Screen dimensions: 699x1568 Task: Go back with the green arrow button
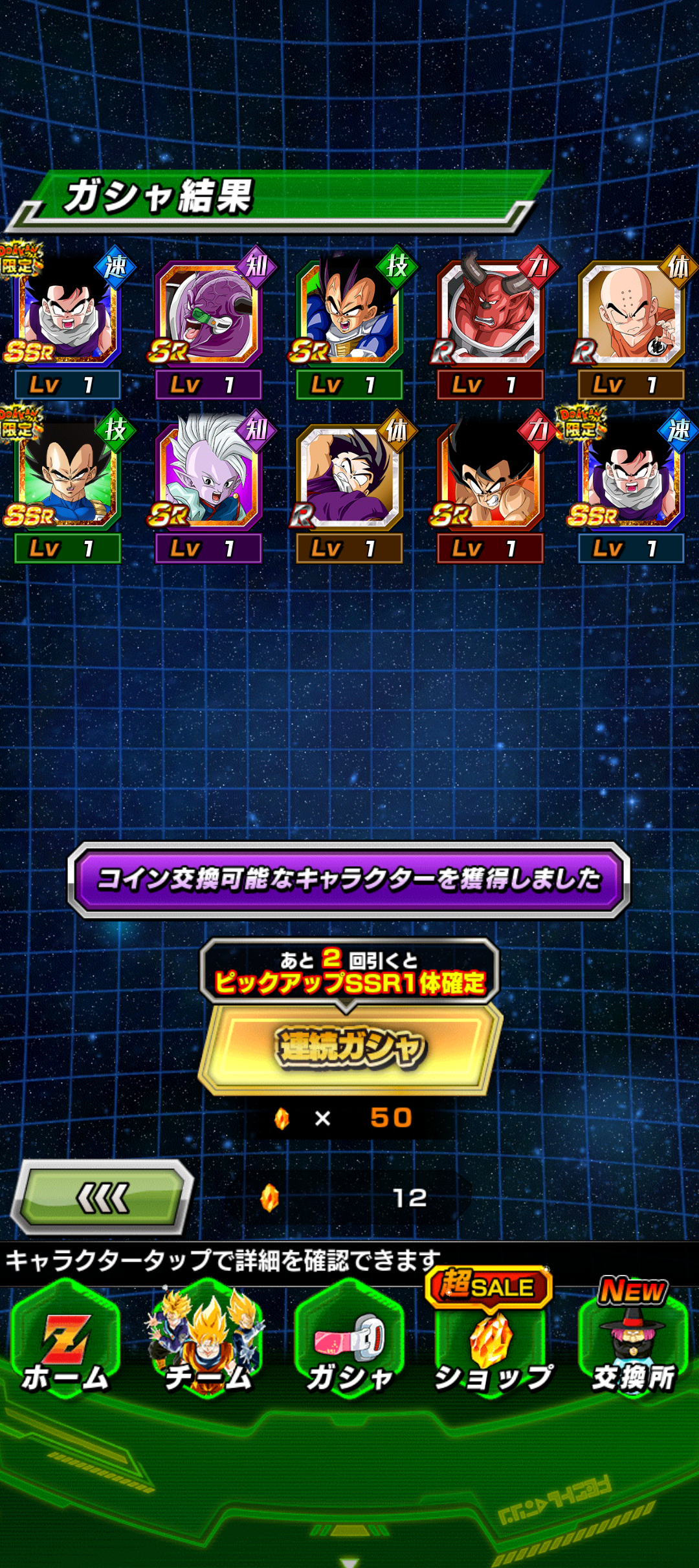[104, 1198]
